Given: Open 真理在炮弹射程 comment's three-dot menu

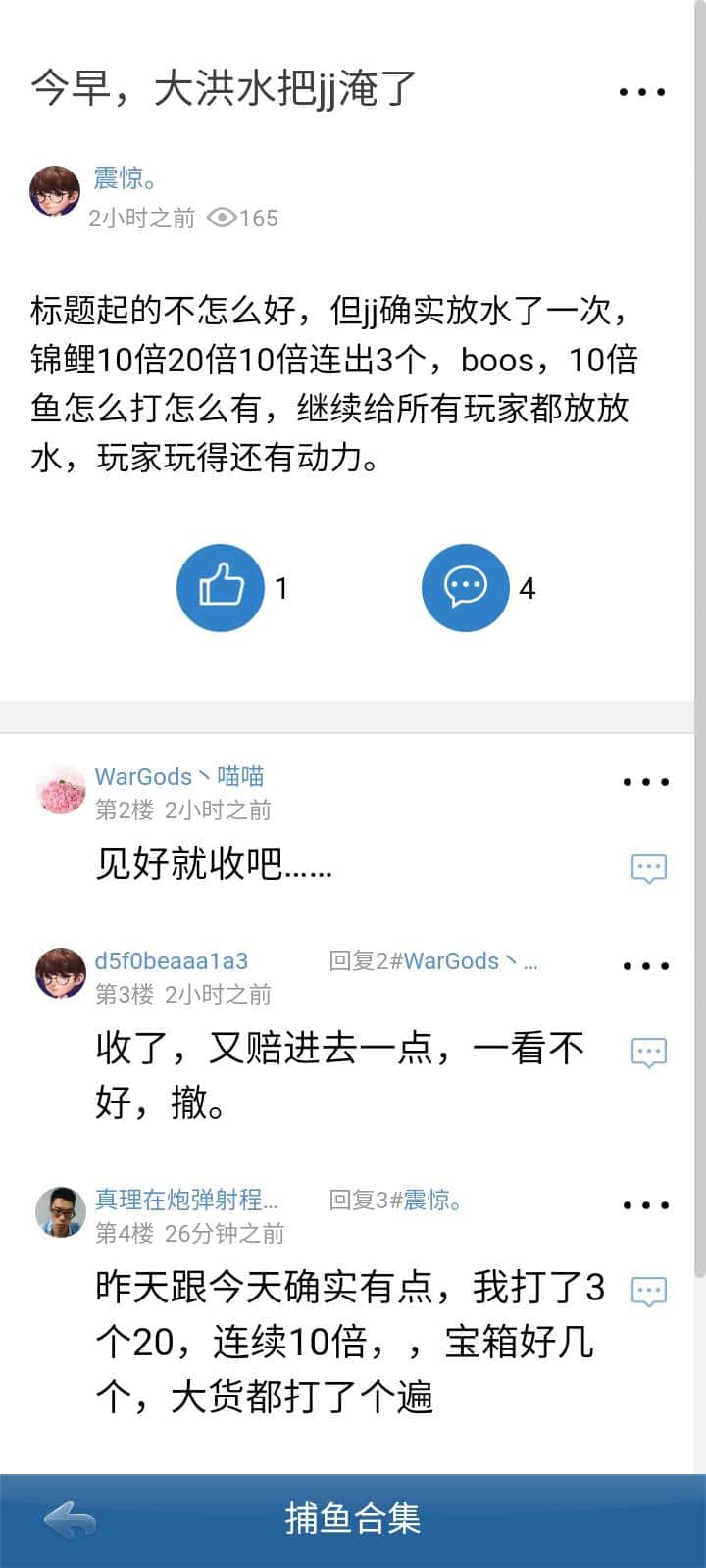Looking at the screenshot, I should point(645,1204).
